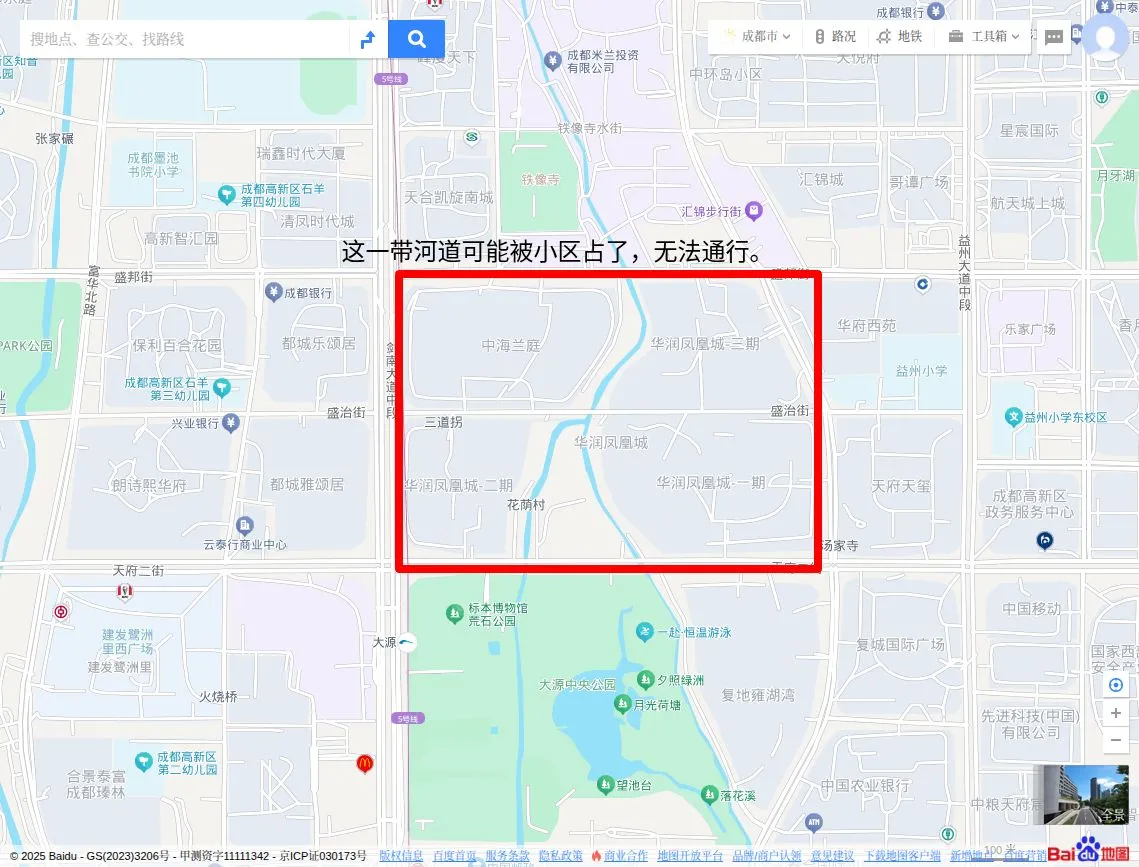Open the 隐私政策 link
The image size is (1139, 867).
click(561, 856)
